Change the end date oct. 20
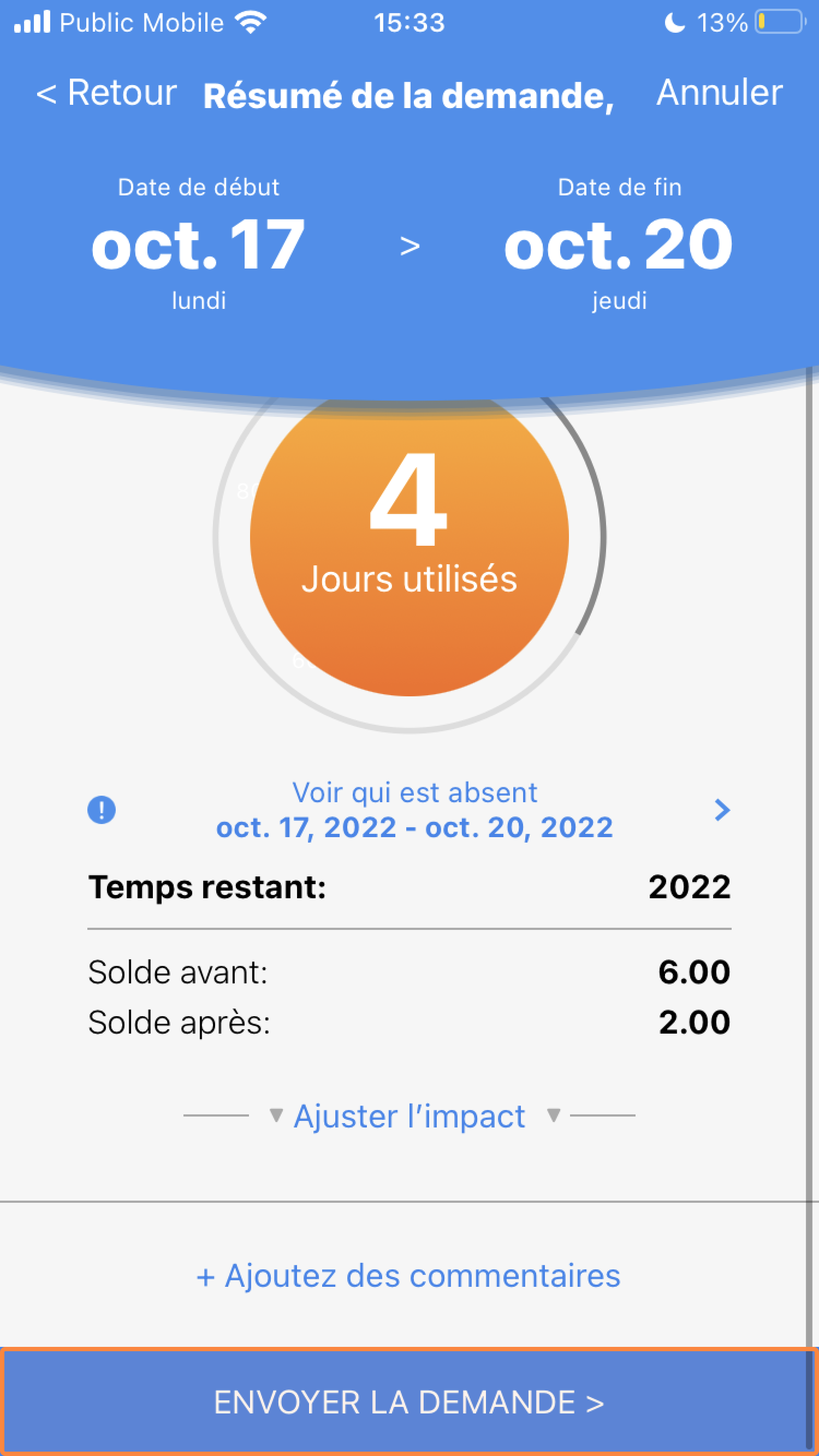This screenshot has width=819, height=1456. [618, 246]
